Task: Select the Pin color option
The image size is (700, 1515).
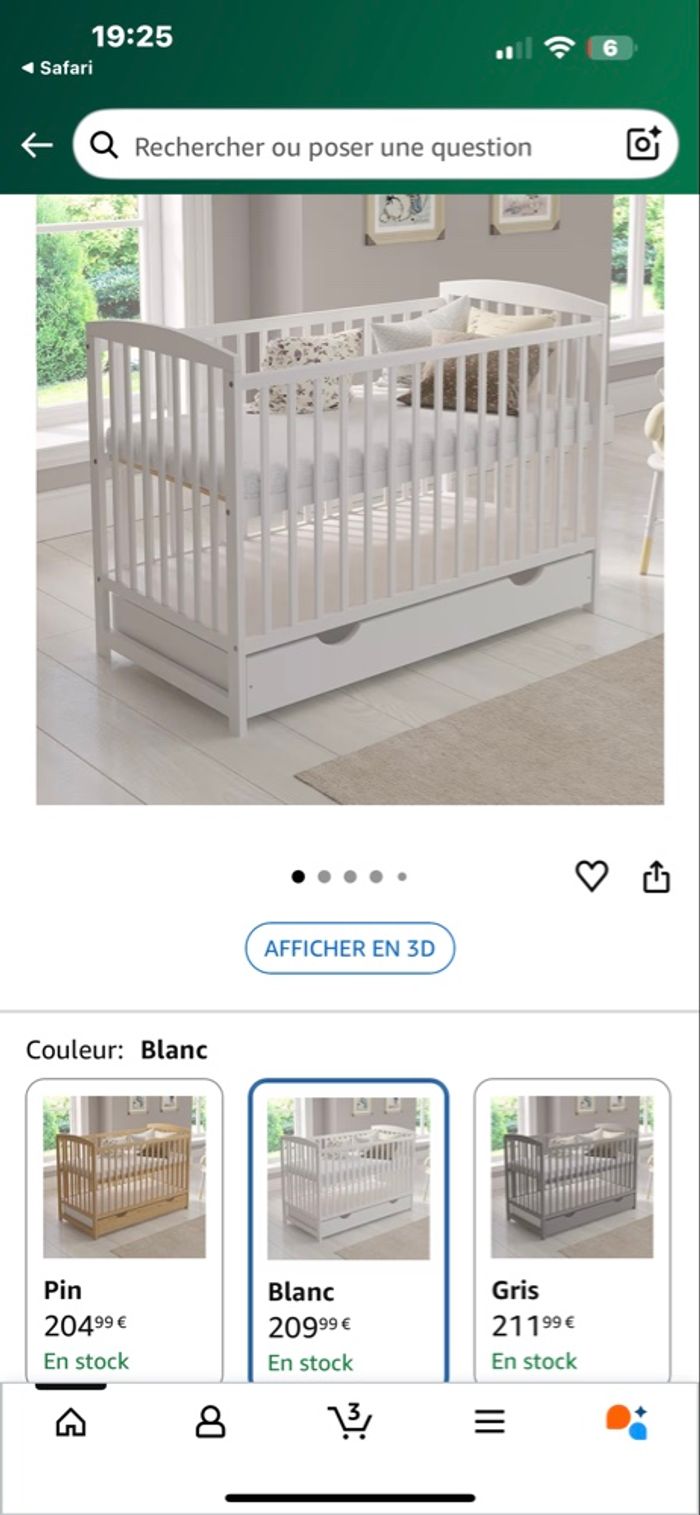Action: coord(124,1228)
